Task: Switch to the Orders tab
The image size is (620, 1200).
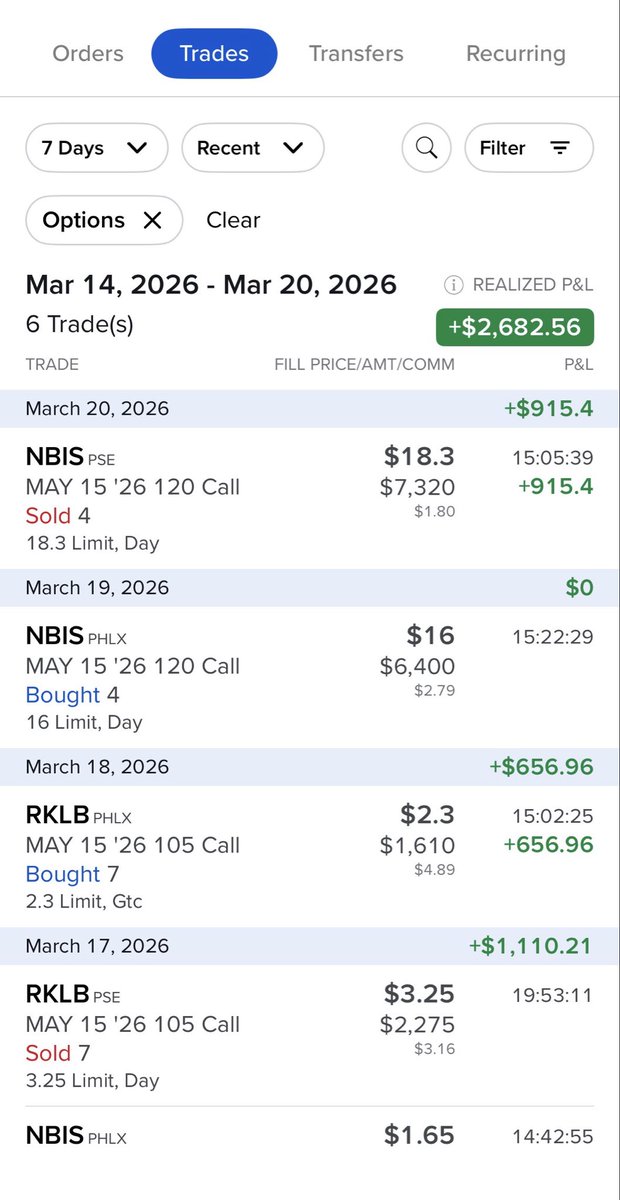Action: (x=88, y=54)
